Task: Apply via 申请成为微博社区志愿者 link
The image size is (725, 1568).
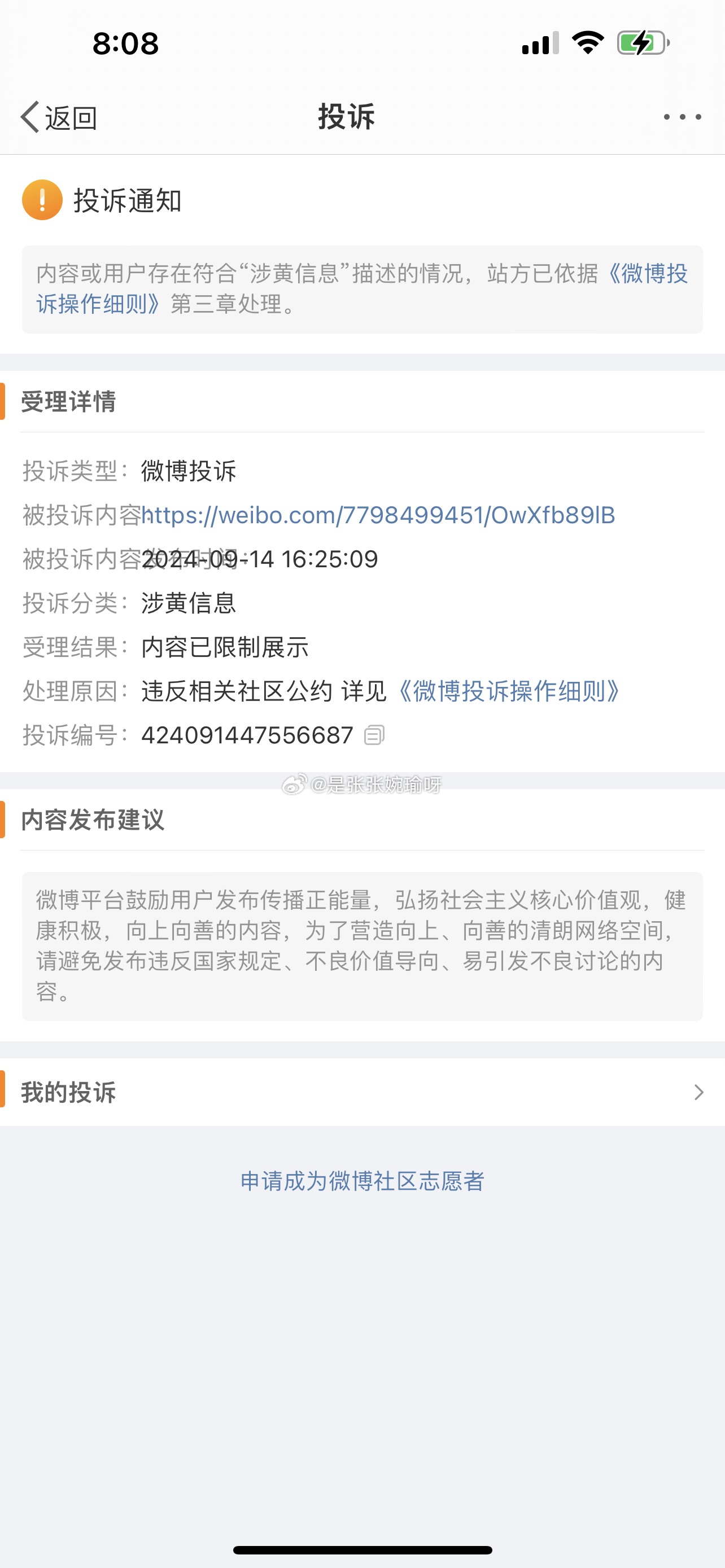Action: click(362, 1181)
